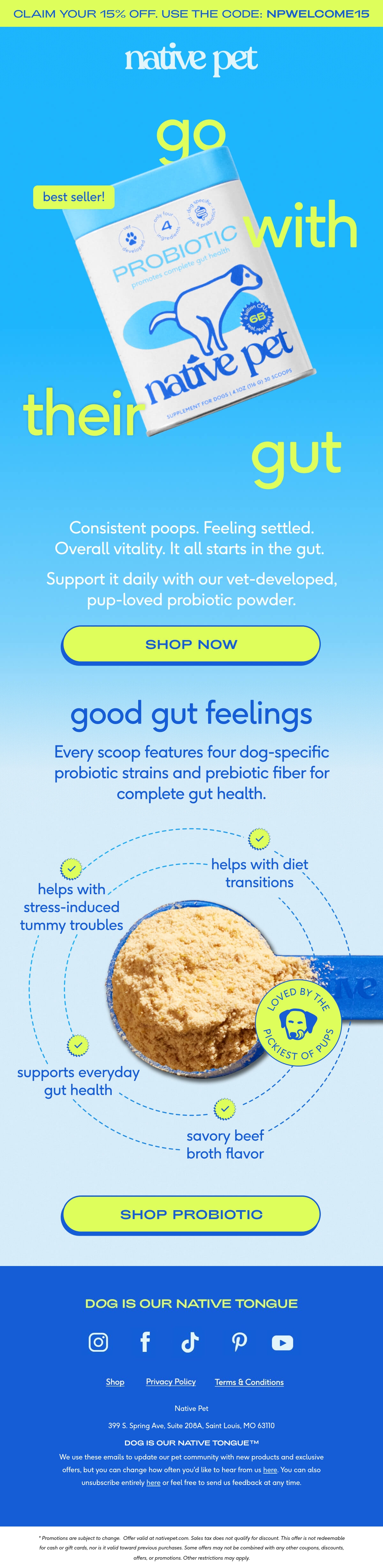Read the Privacy Policy
The width and height of the screenshot is (383, 1568).
click(x=170, y=1382)
